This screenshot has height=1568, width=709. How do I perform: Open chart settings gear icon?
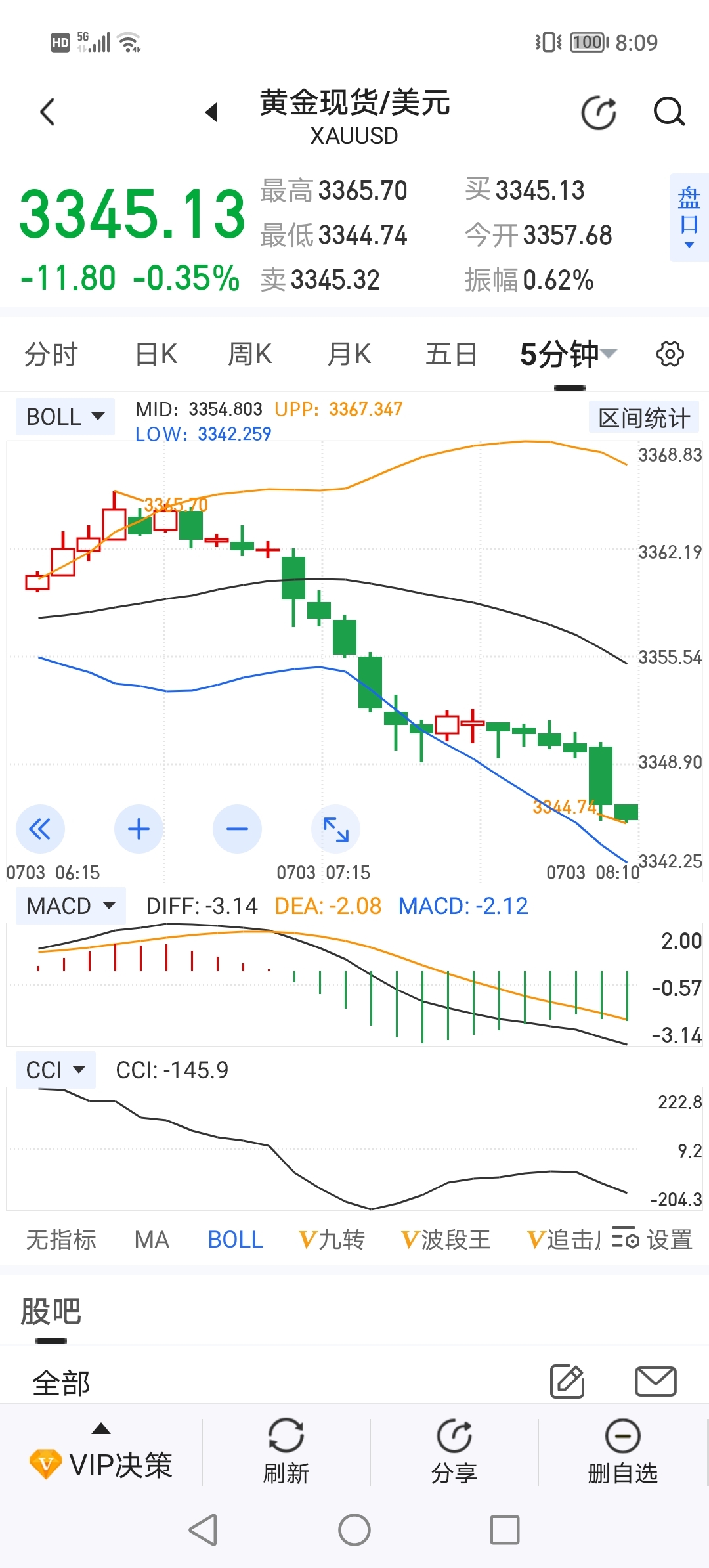click(670, 355)
